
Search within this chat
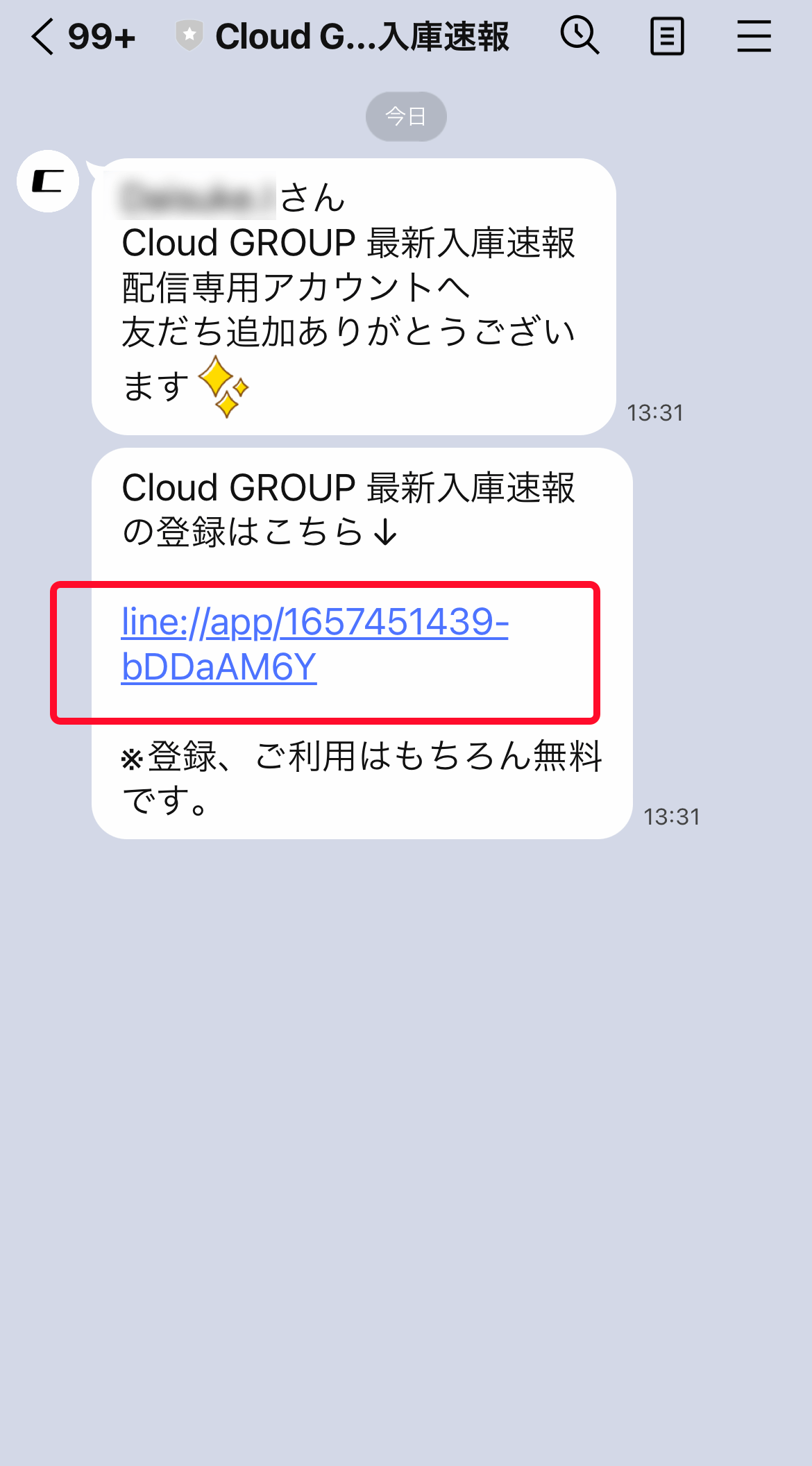pyautogui.click(x=580, y=37)
